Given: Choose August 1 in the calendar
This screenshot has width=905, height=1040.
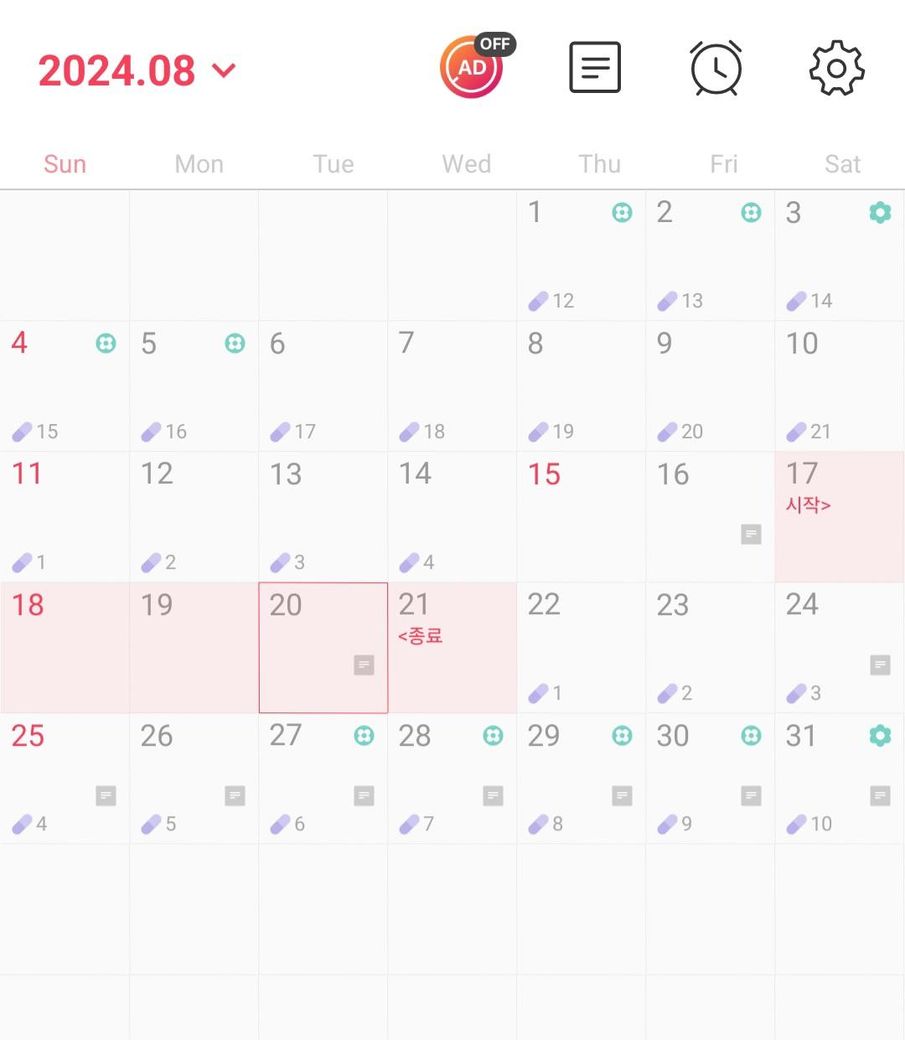Looking at the screenshot, I should click(580, 255).
